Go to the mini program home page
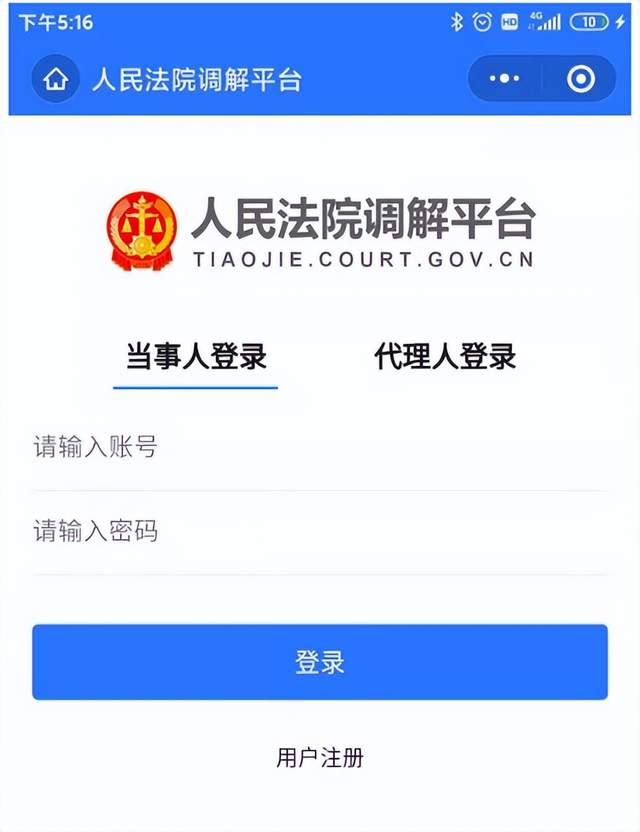This screenshot has height=832, width=640. point(56,80)
